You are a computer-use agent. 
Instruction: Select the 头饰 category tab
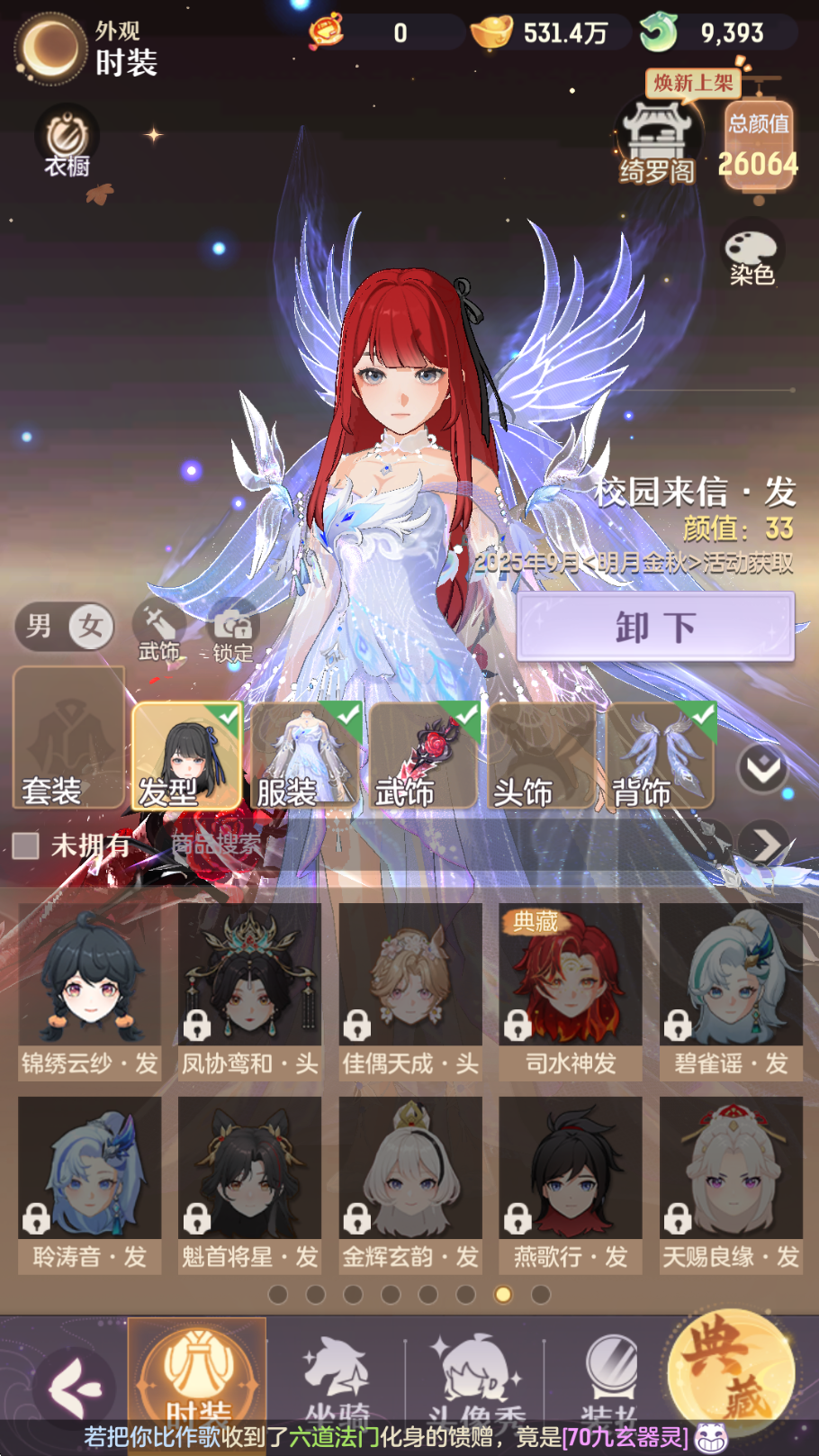point(543,755)
